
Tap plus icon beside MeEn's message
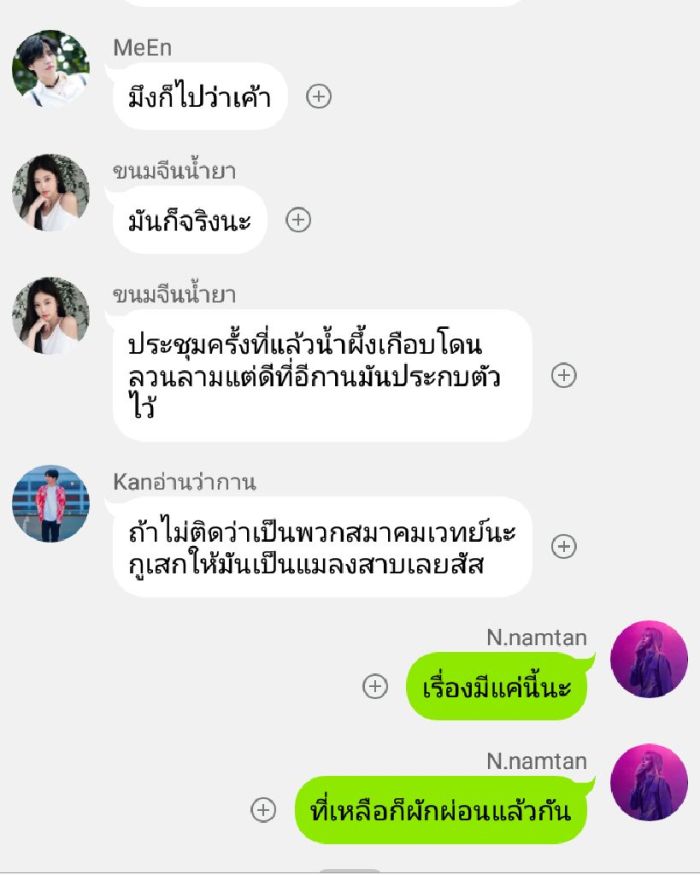(318, 97)
